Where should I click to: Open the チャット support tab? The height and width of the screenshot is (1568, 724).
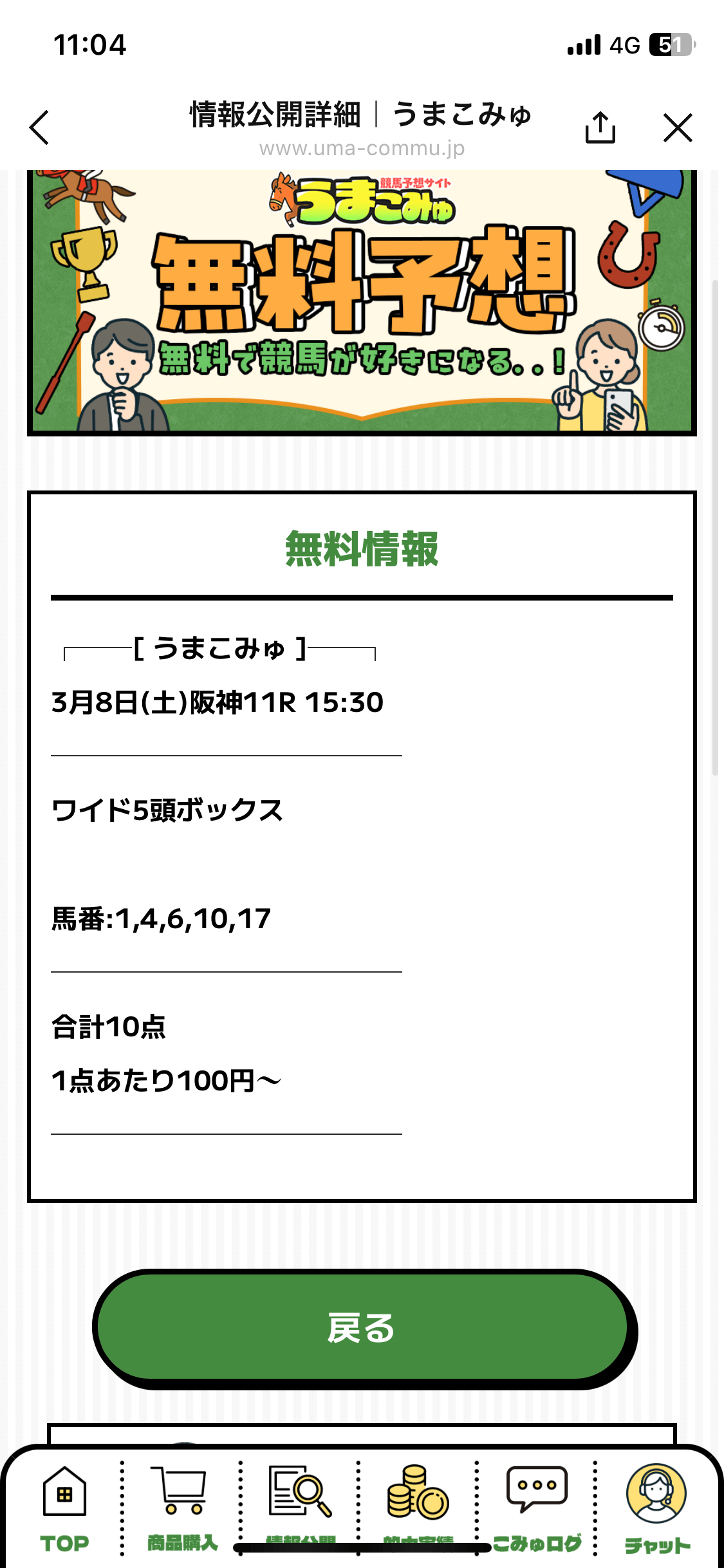pos(656,1507)
